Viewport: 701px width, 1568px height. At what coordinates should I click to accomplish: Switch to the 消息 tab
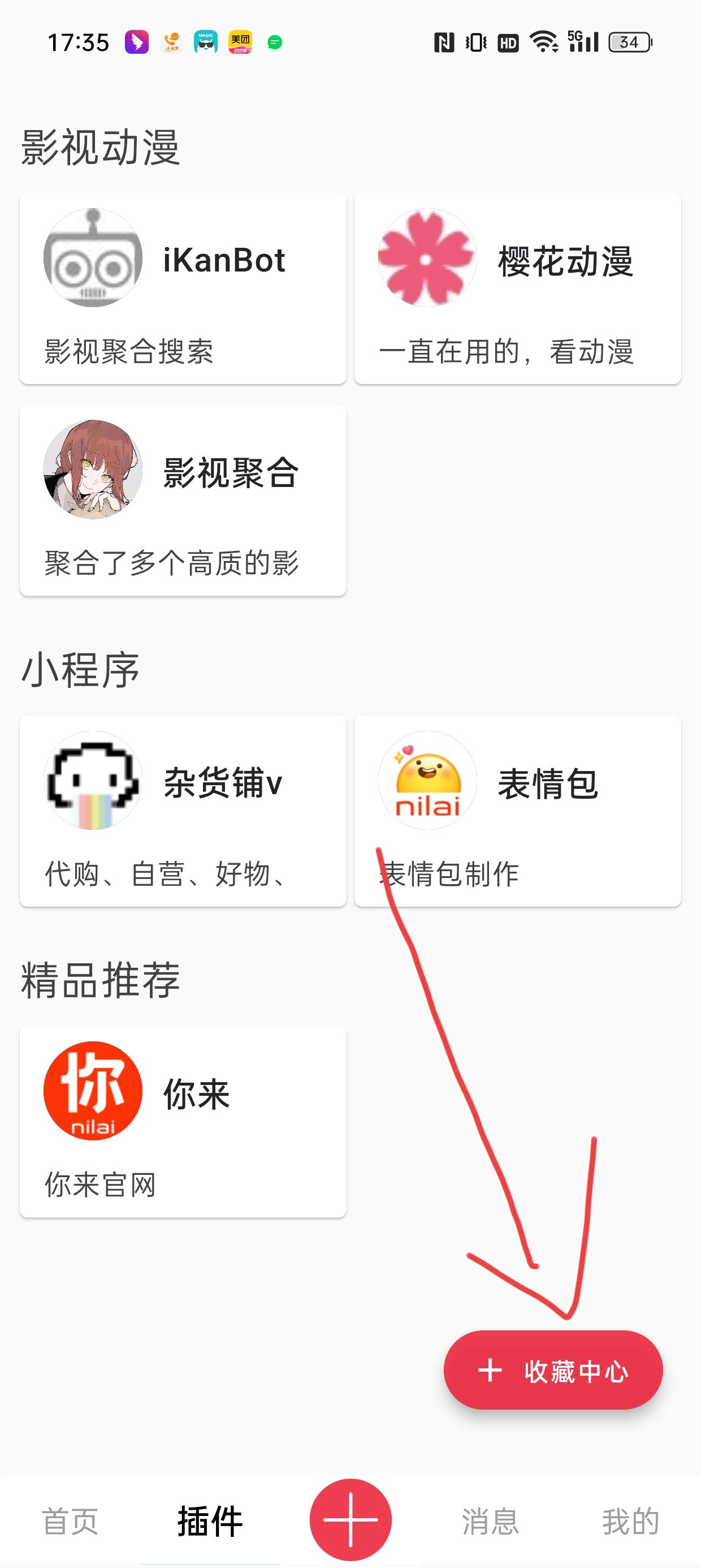[491, 1521]
